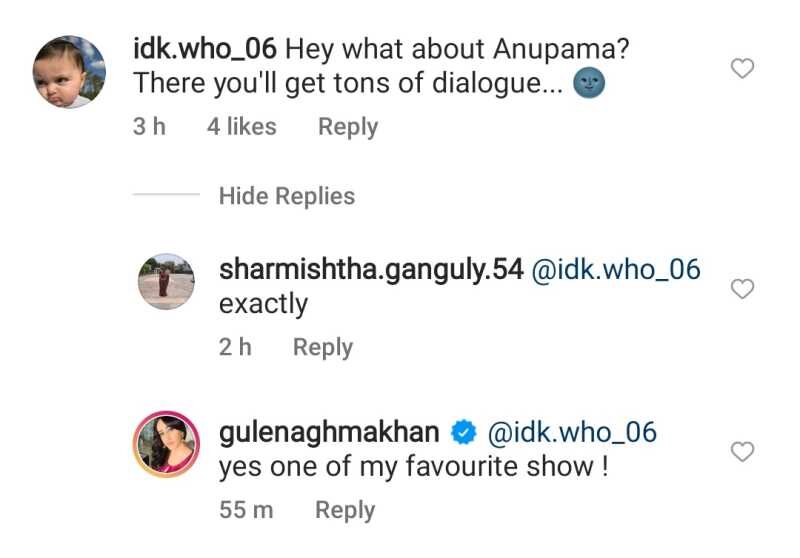
Task: Reply to gulenaghmakhan's comment
Action: pos(345,510)
